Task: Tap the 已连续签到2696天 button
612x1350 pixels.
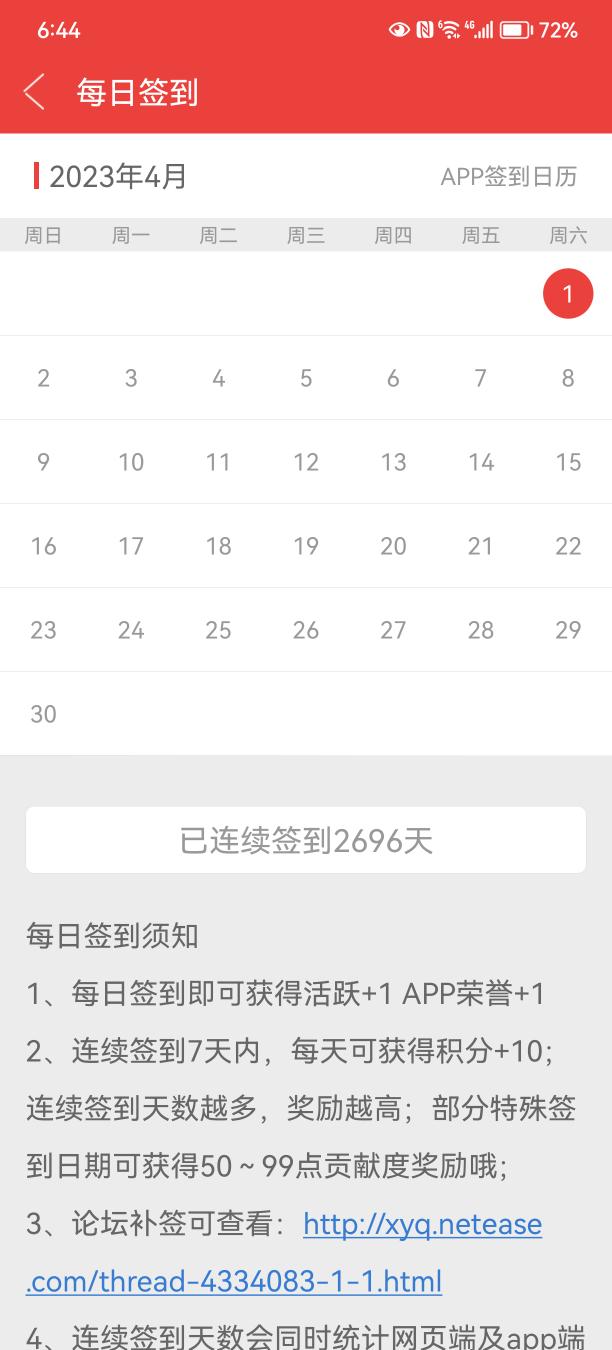Action: click(306, 841)
